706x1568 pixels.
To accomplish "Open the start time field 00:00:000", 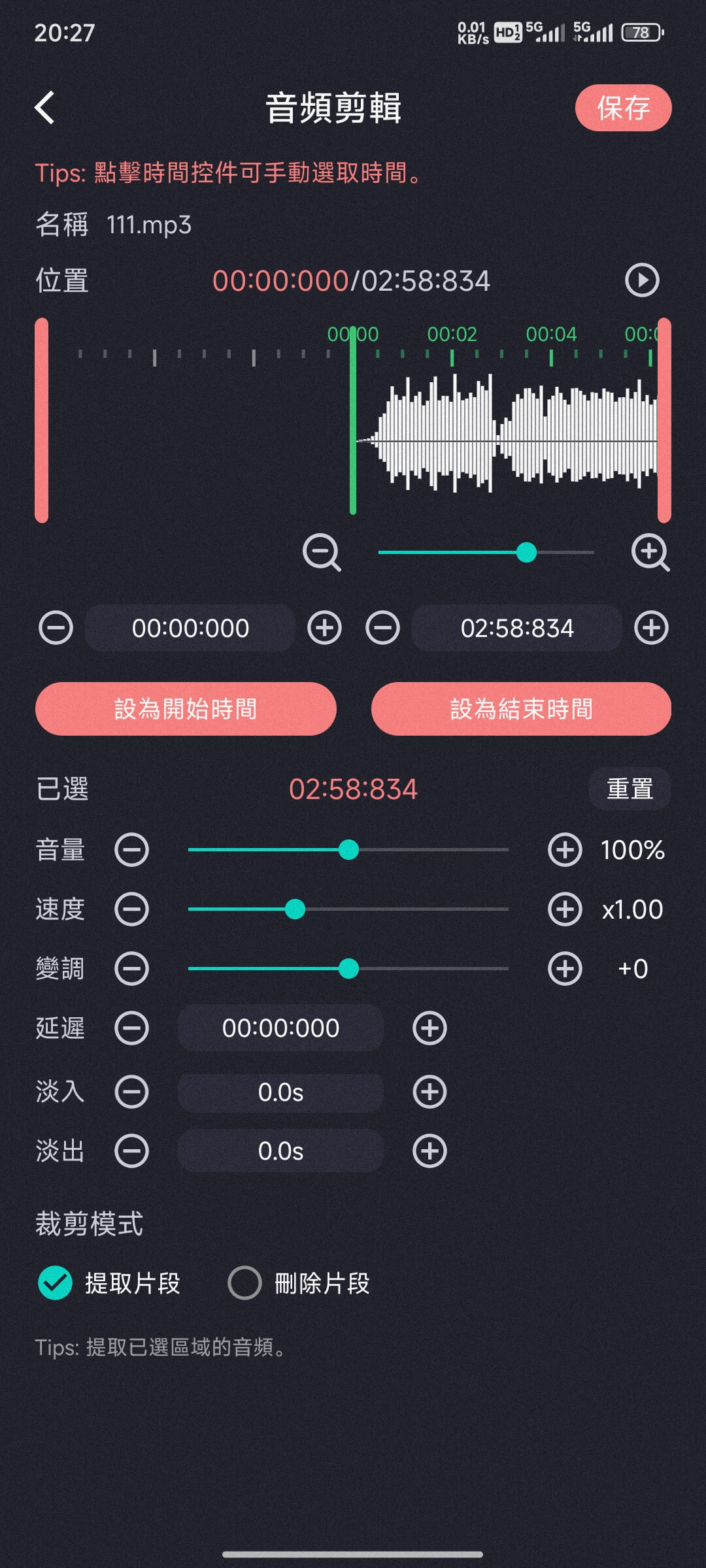I will click(190, 628).
